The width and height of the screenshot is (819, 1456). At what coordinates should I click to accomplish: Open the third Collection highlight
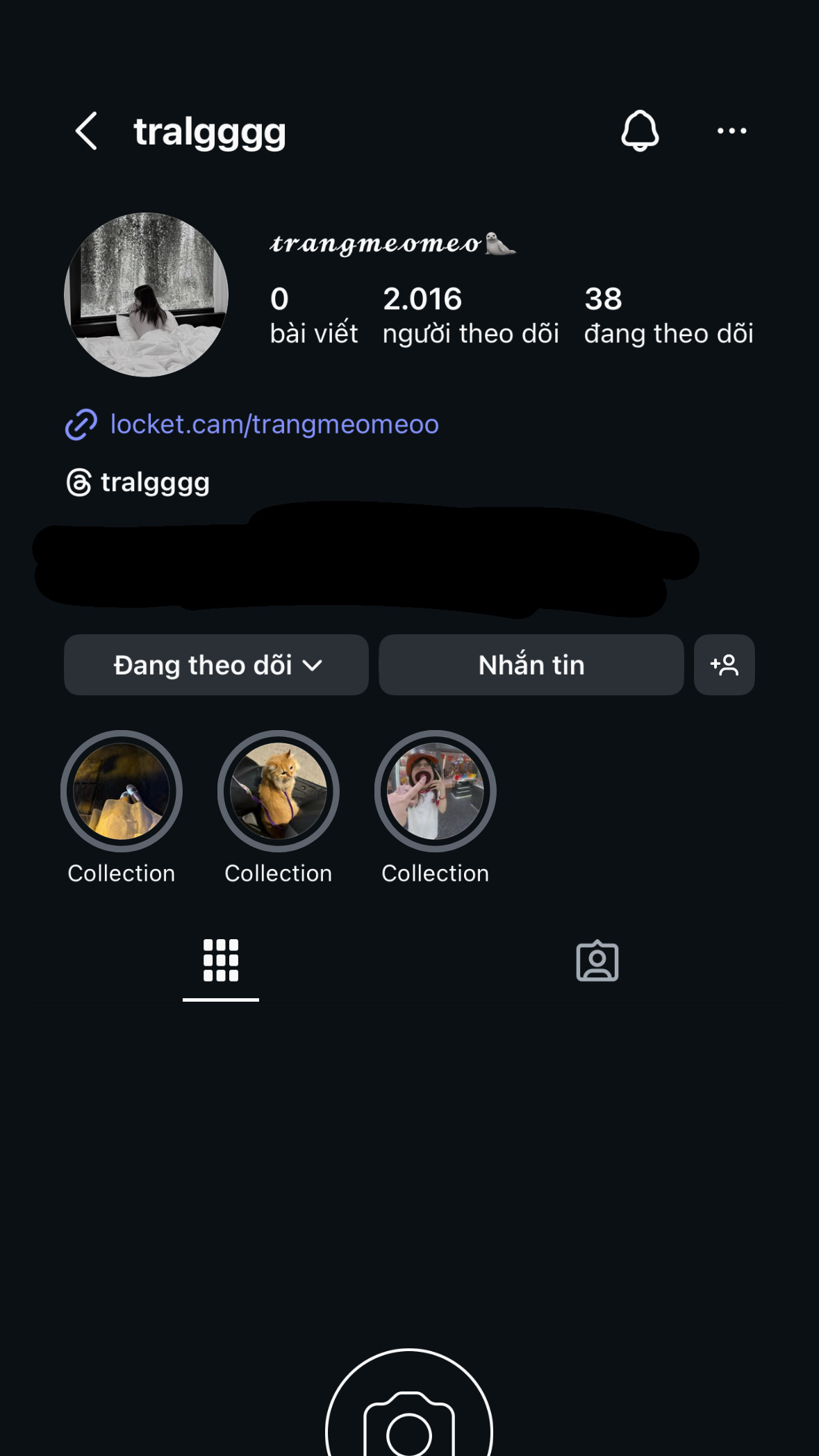(436, 792)
